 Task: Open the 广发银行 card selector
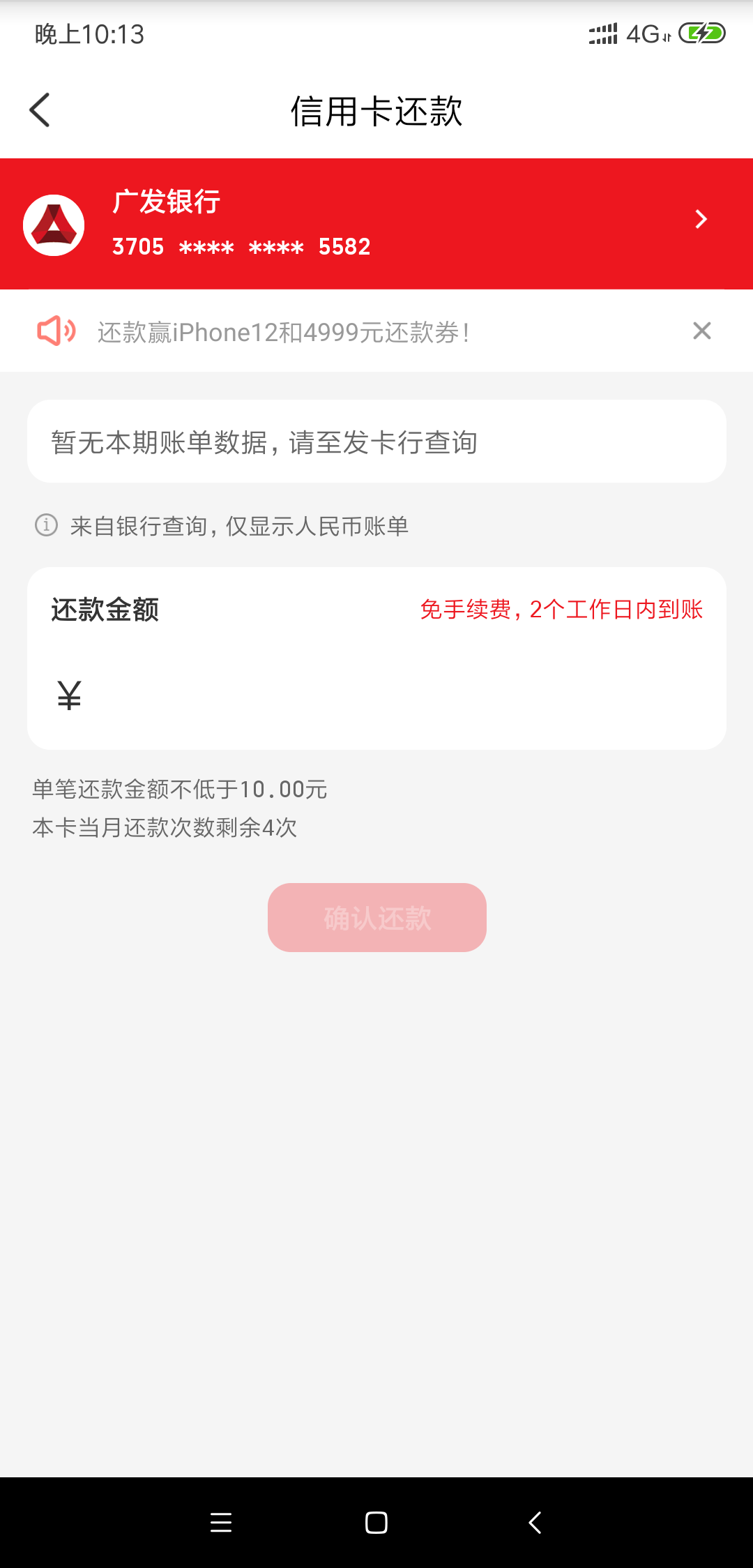pyautogui.click(x=376, y=223)
